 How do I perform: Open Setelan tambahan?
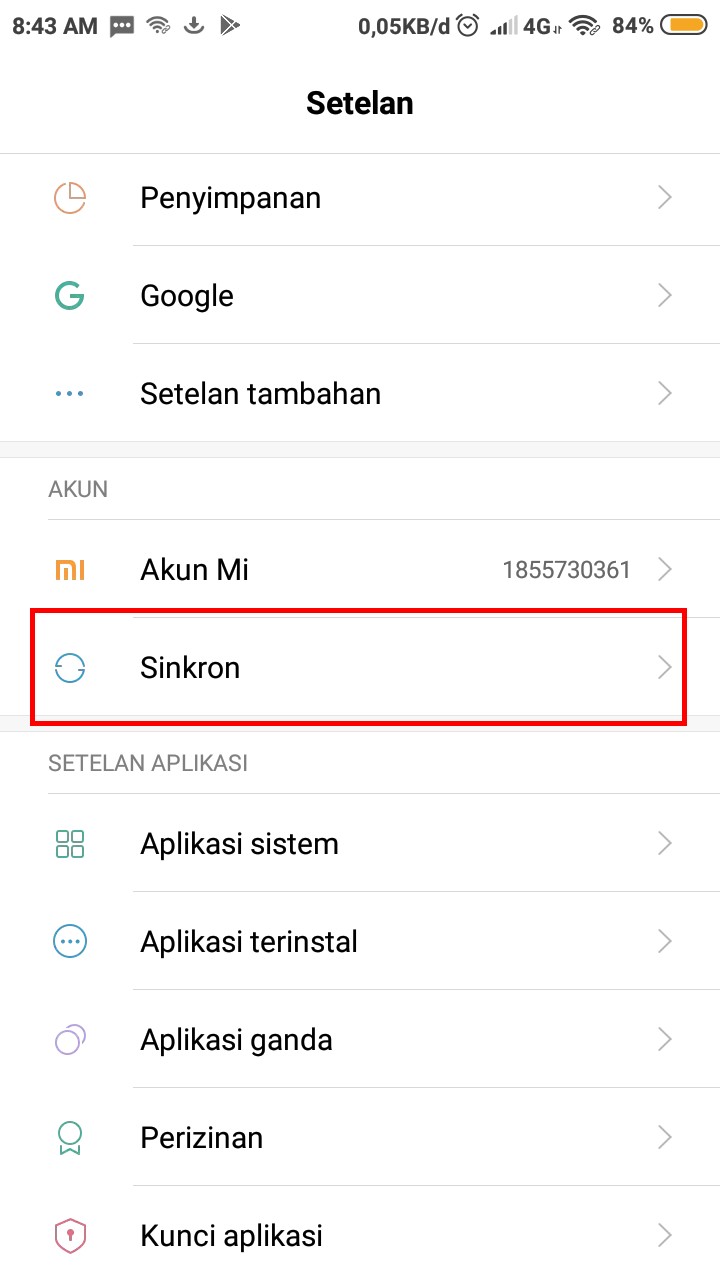click(360, 394)
